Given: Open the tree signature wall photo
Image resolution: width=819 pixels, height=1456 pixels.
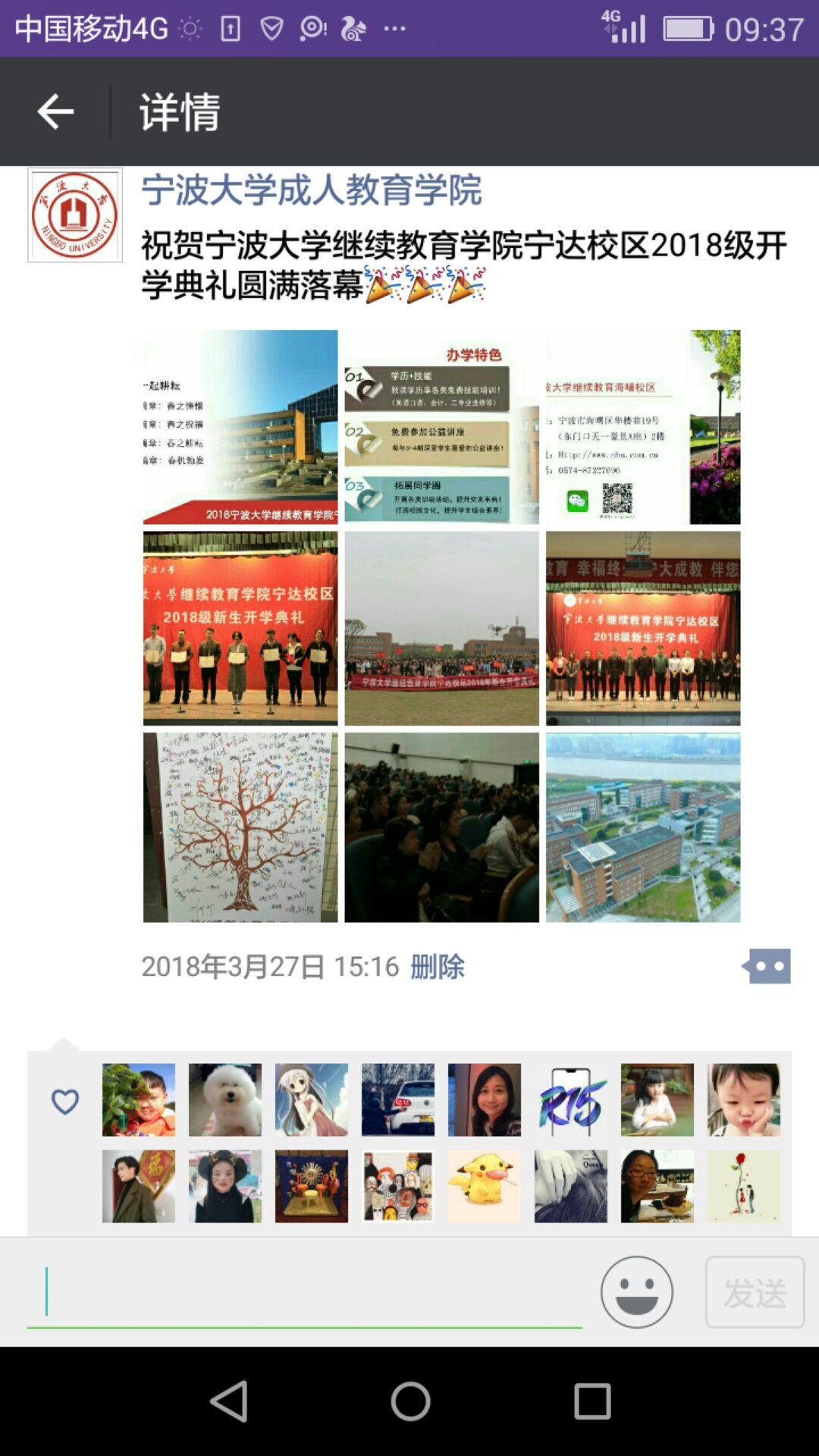Looking at the screenshot, I should (240, 827).
